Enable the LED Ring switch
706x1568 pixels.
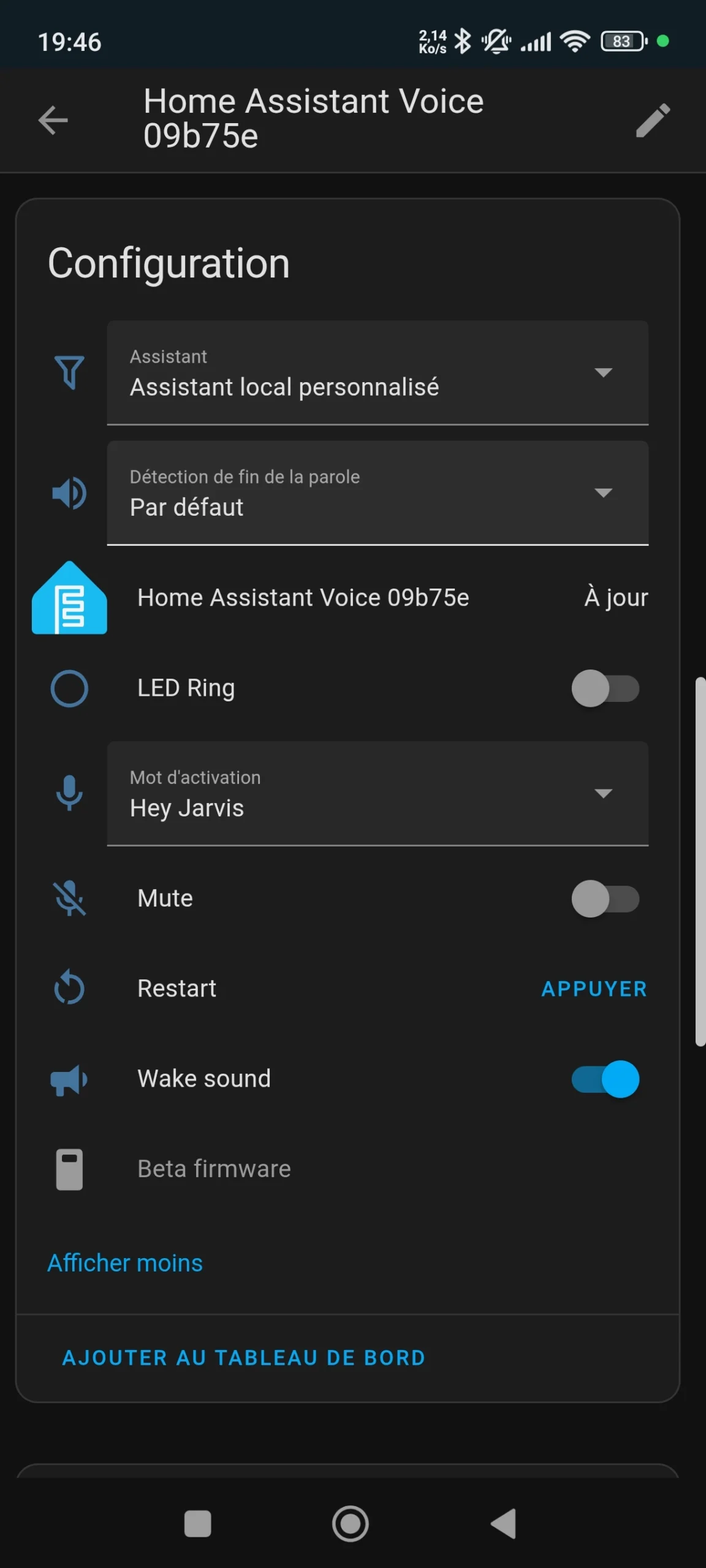tap(605, 688)
